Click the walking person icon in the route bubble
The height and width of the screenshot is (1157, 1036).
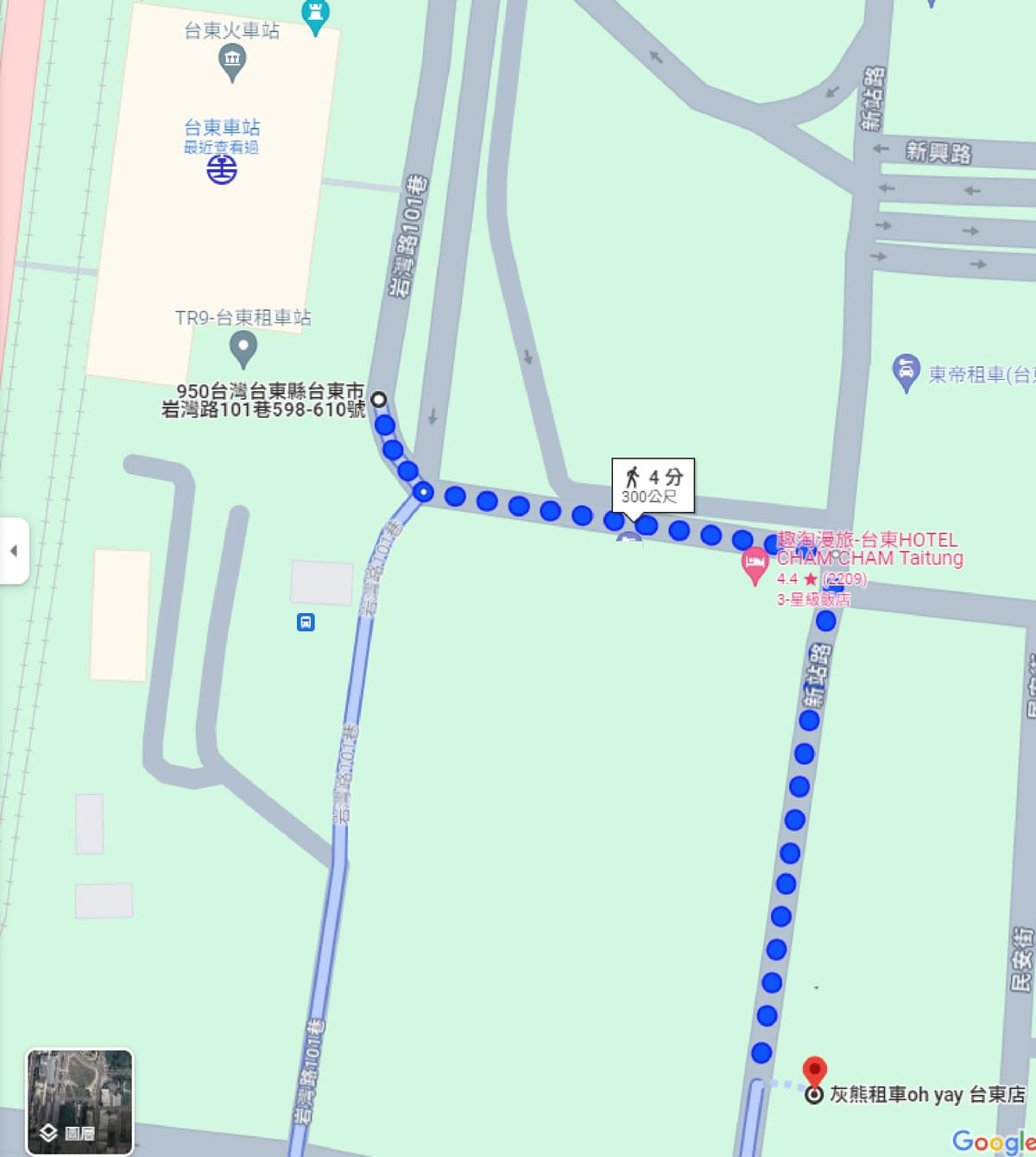(x=633, y=477)
